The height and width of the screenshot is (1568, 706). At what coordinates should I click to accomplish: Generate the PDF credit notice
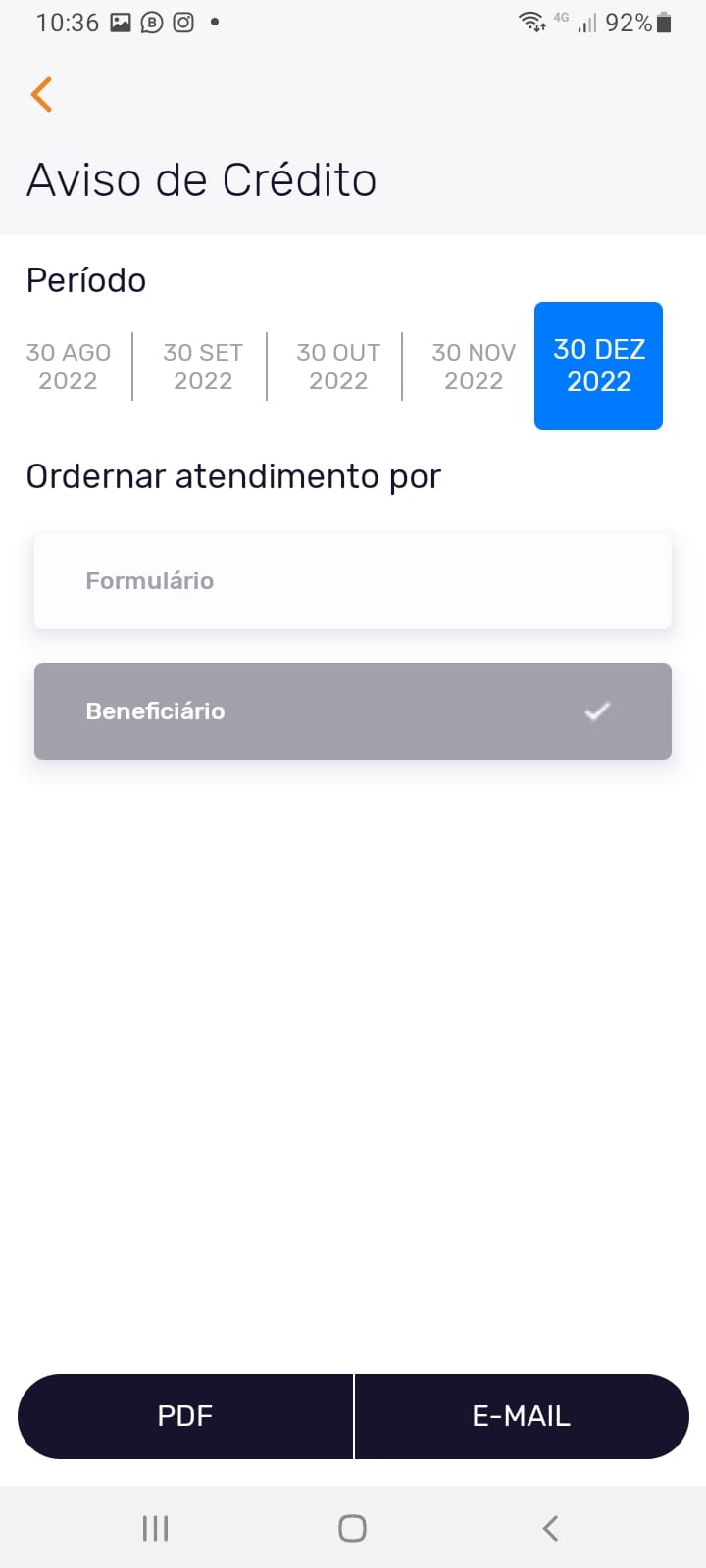(x=185, y=1416)
